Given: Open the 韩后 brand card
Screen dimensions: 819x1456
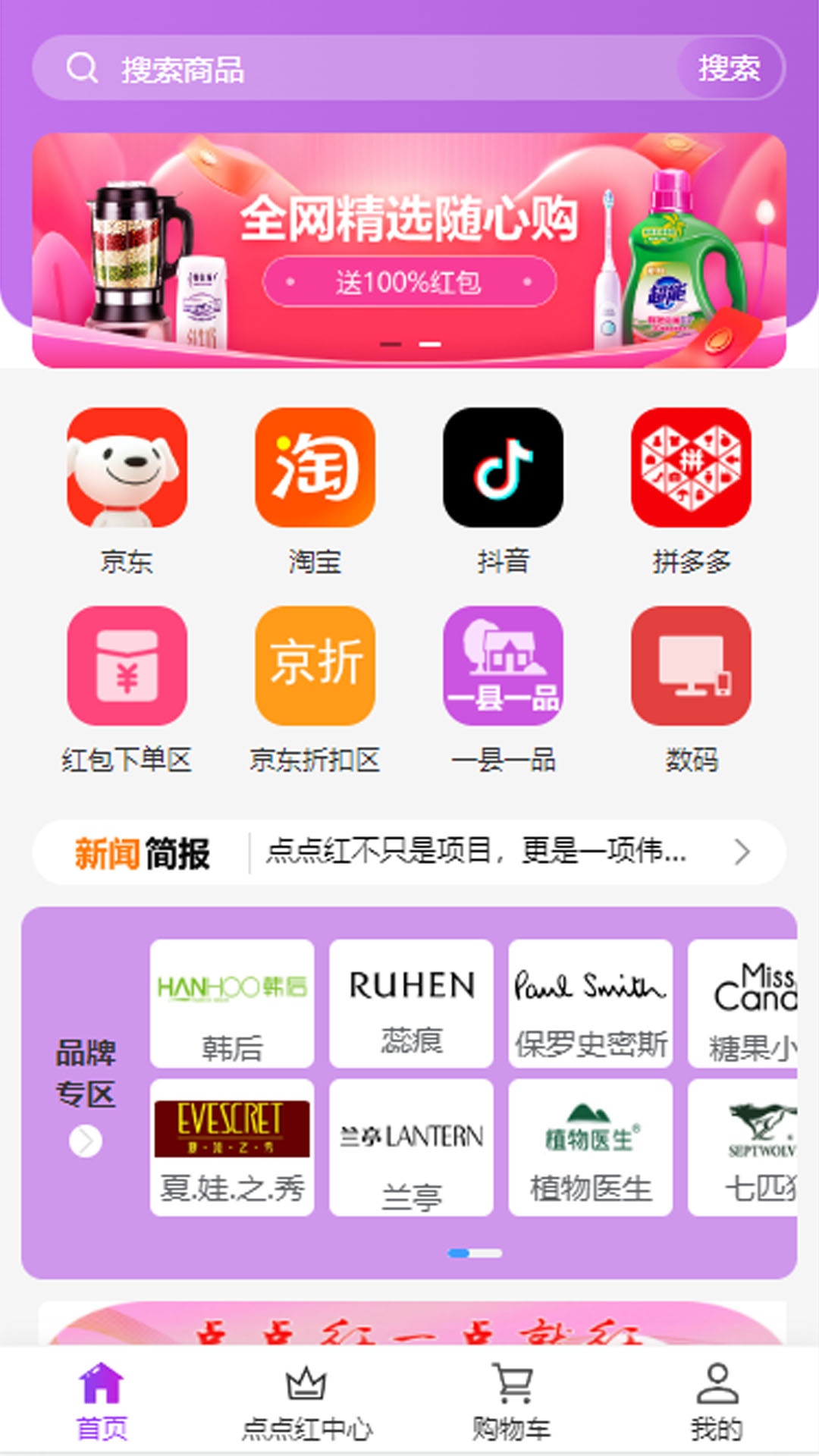Looking at the screenshot, I should point(232,1003).
